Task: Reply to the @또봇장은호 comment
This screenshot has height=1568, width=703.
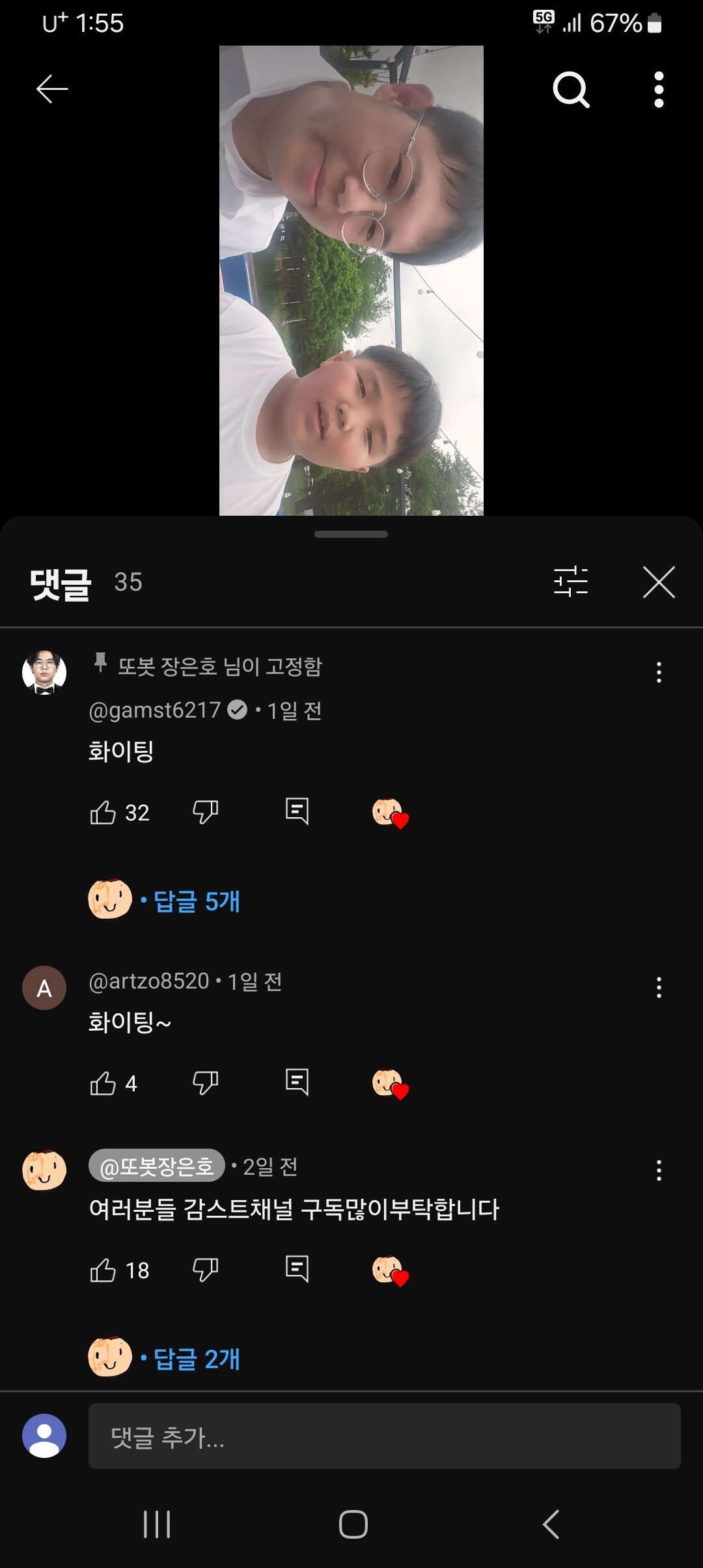Action: pos(297,1270)
